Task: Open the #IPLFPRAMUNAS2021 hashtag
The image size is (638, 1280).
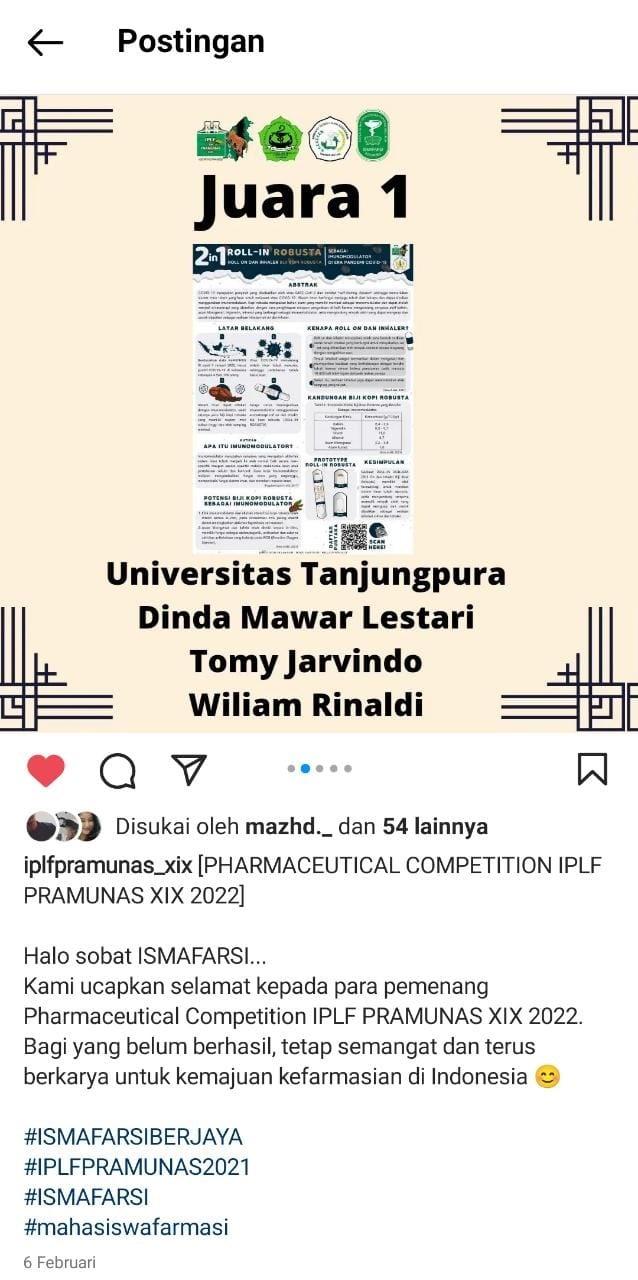Action: click(x=137, y=1167)
